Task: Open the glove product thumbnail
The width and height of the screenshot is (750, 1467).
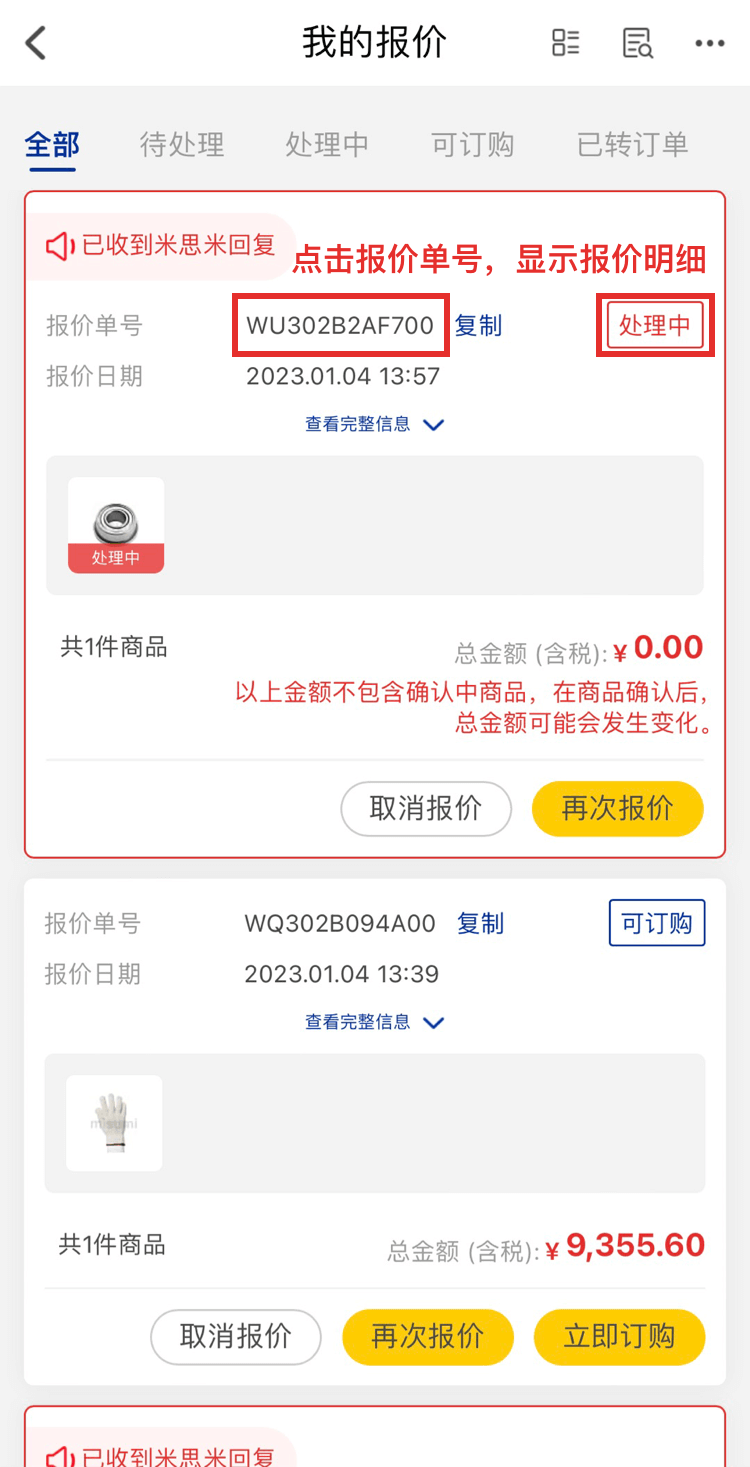Action: pos(114,1123)
